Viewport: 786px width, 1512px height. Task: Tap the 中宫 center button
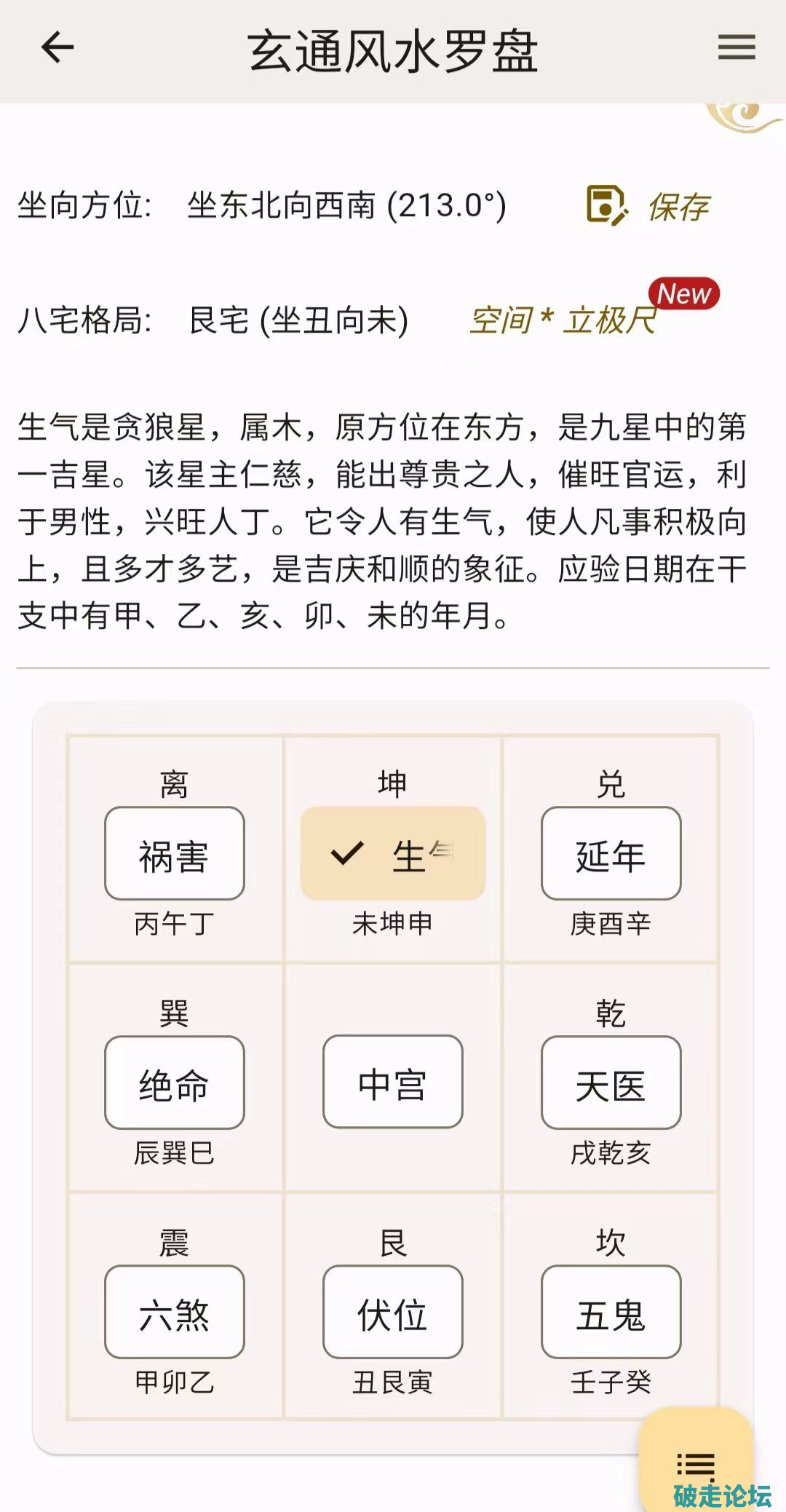393,1082
